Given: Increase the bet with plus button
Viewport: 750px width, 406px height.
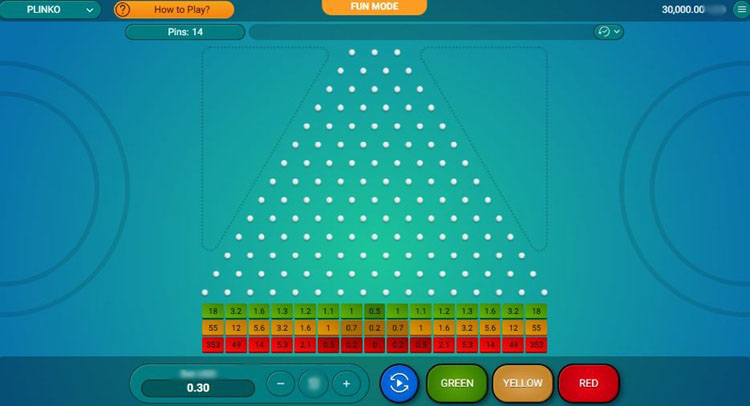Looking at the screenshot, I should point(346,384).
